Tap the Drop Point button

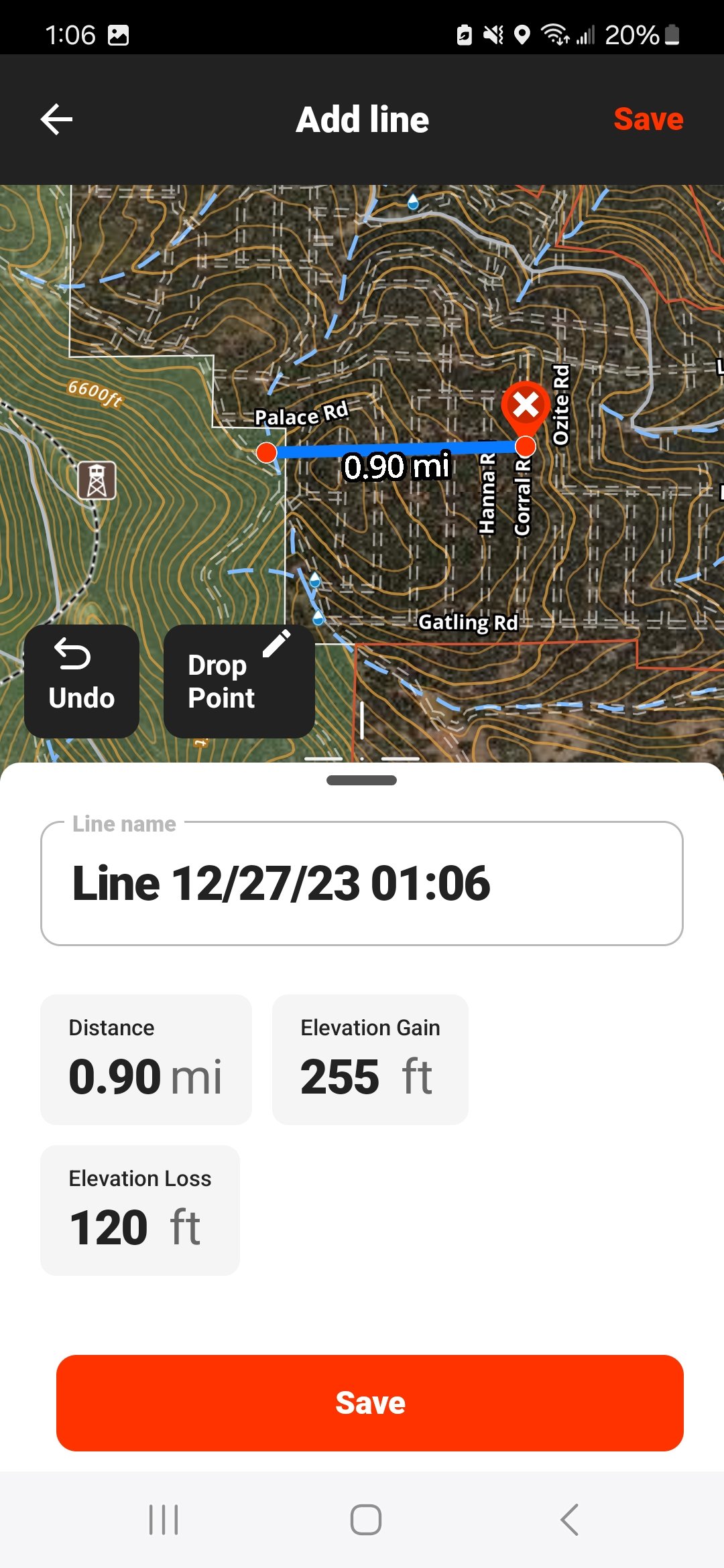239,681
